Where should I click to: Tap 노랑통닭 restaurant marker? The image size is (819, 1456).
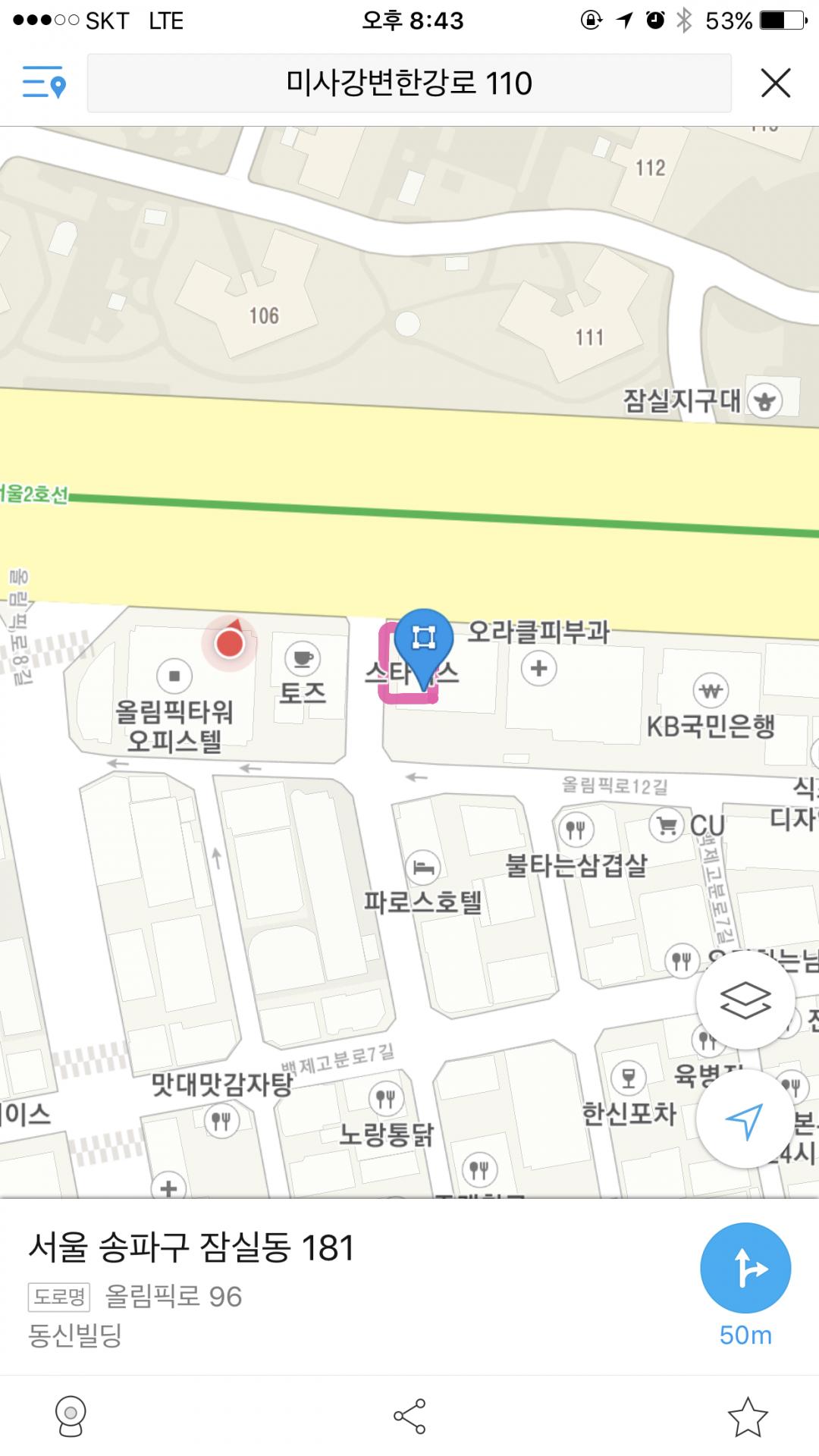[385, 1098]
